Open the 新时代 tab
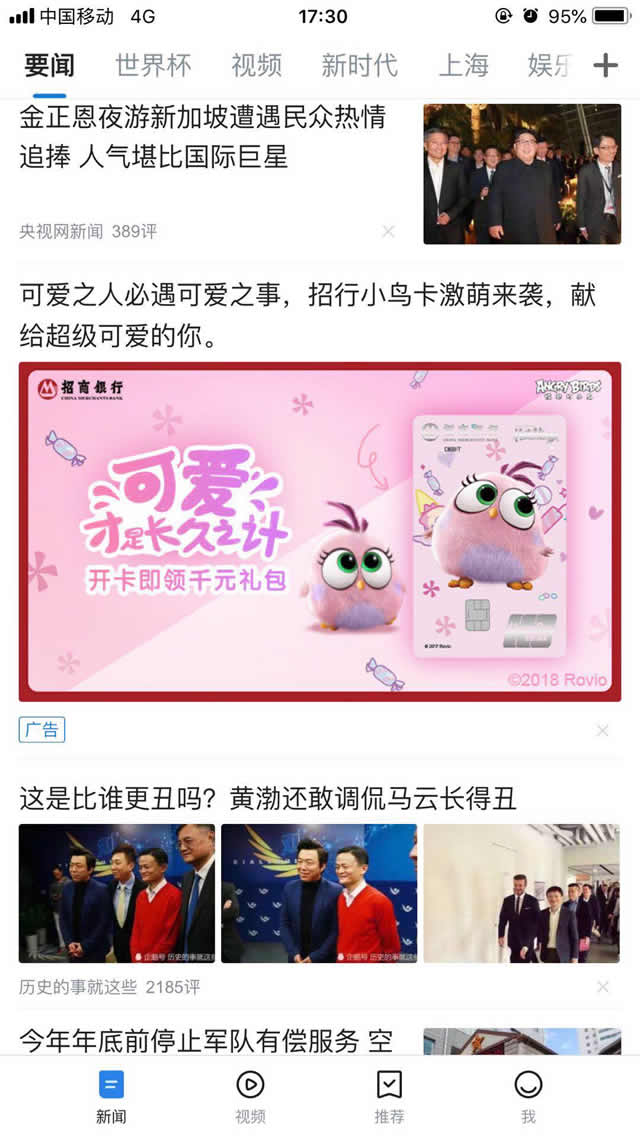Image resolution: width=640 pixels, height=1138 pixels. tap(359, 66)
